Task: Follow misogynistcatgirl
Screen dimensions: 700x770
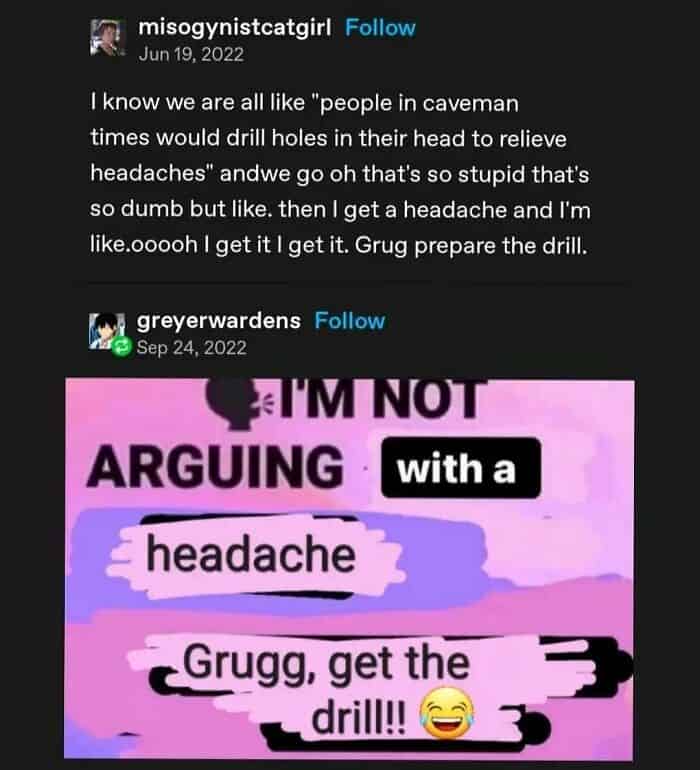Action: point(380,28)
